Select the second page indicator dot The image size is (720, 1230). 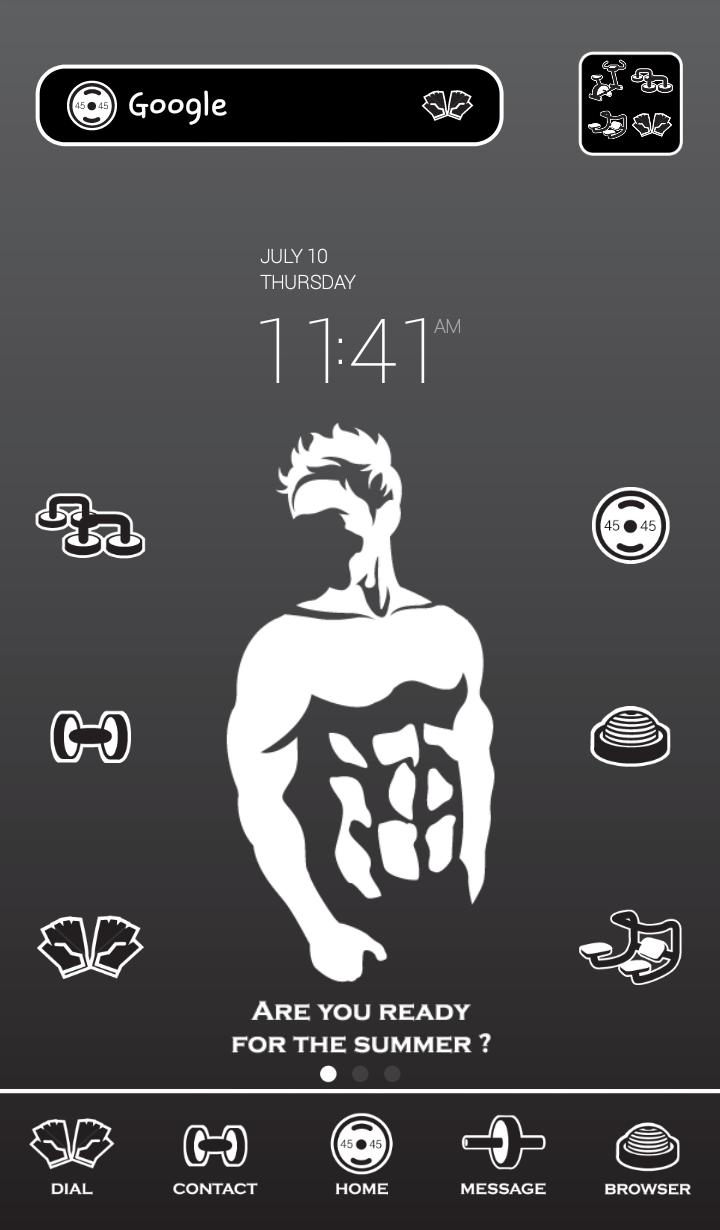(360, 1074)
